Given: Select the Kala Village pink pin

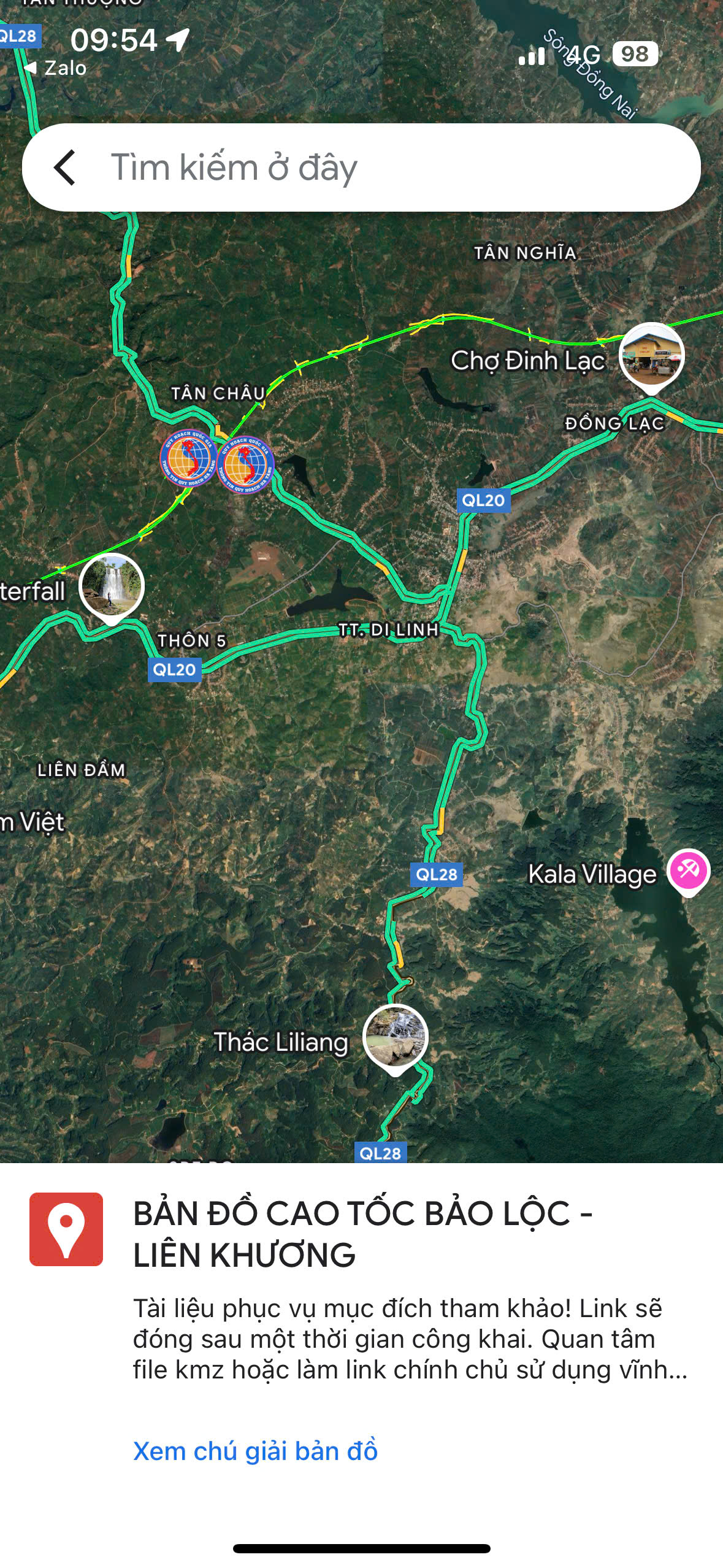Looking at the screenshot, I should click(688, 871).
